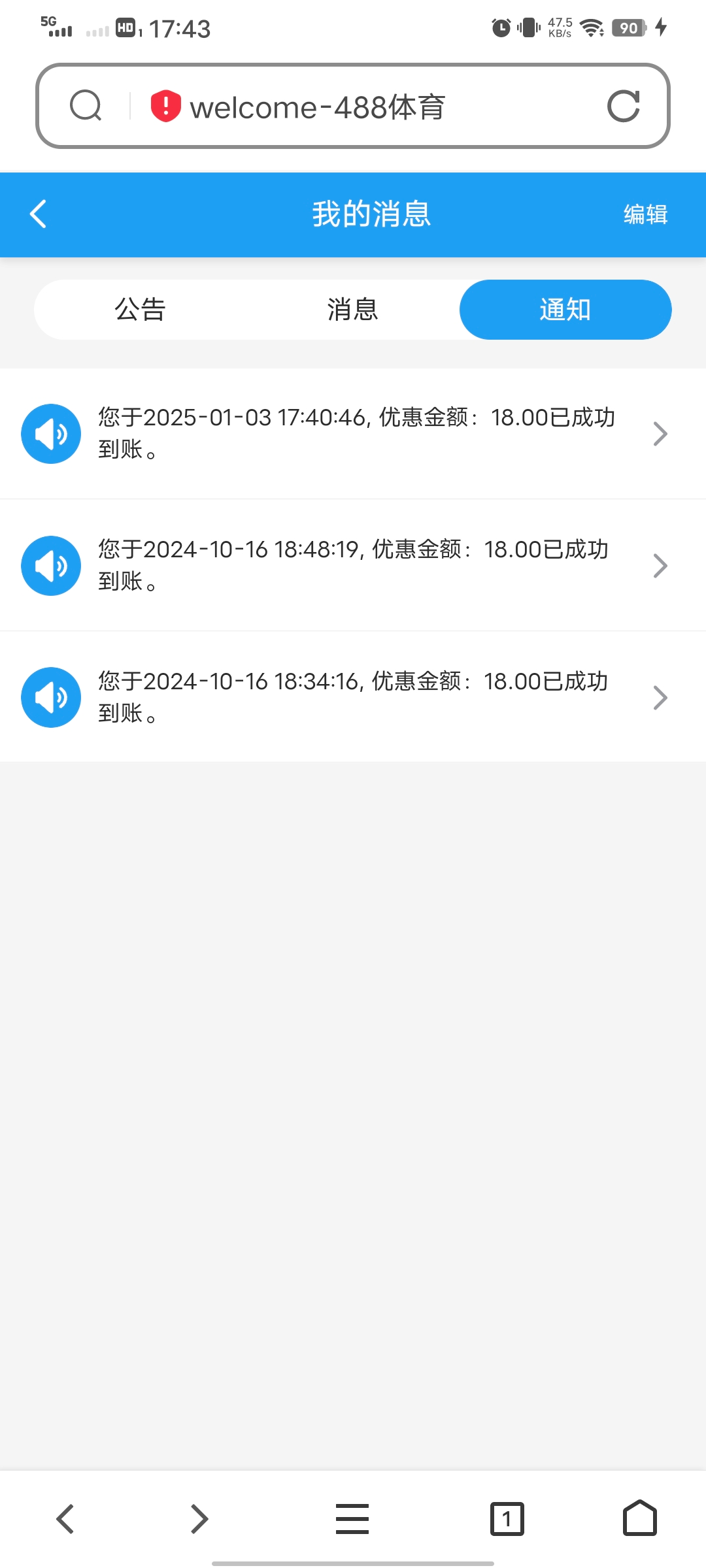
Task: Switch to the 公告 tab
Action: pos(140,310)
